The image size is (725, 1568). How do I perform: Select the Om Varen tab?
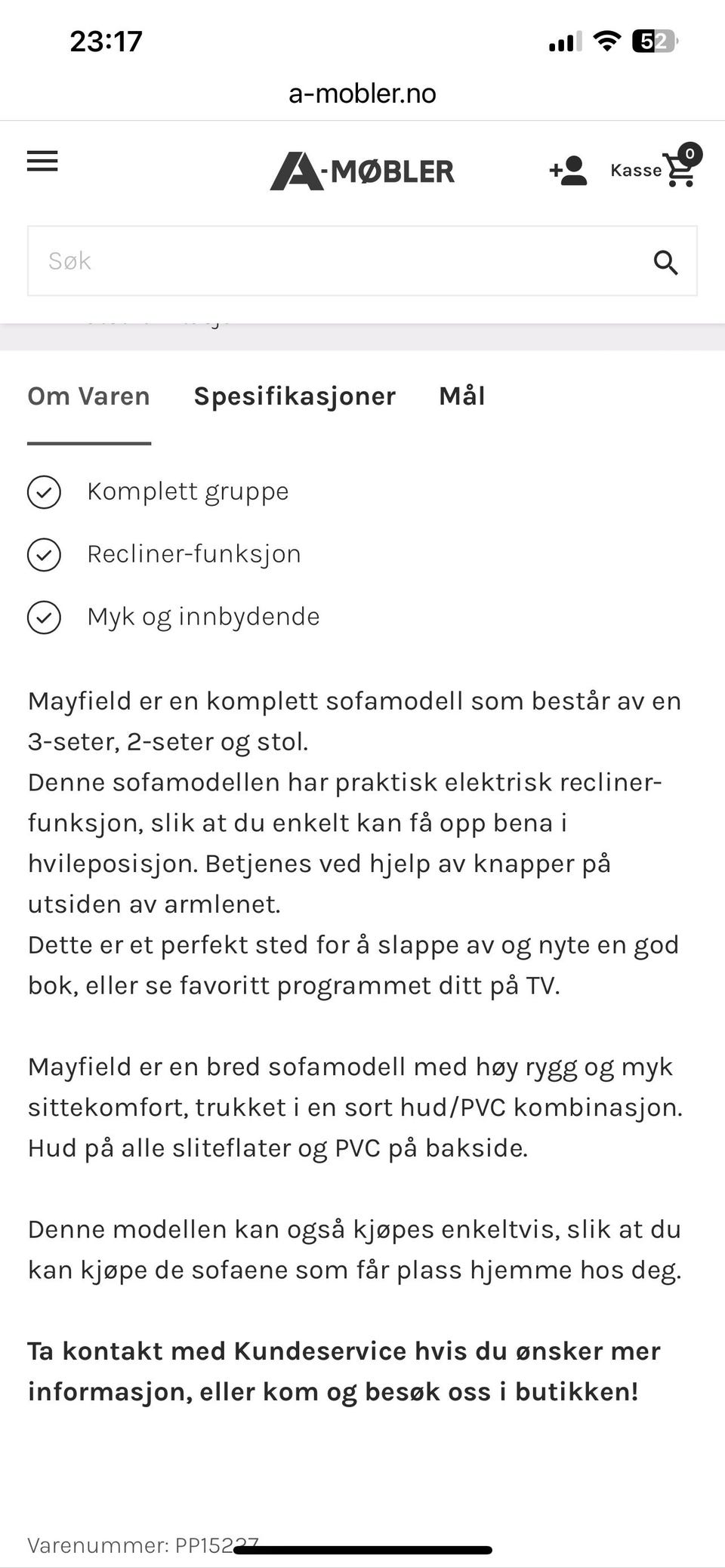(88, 396)
